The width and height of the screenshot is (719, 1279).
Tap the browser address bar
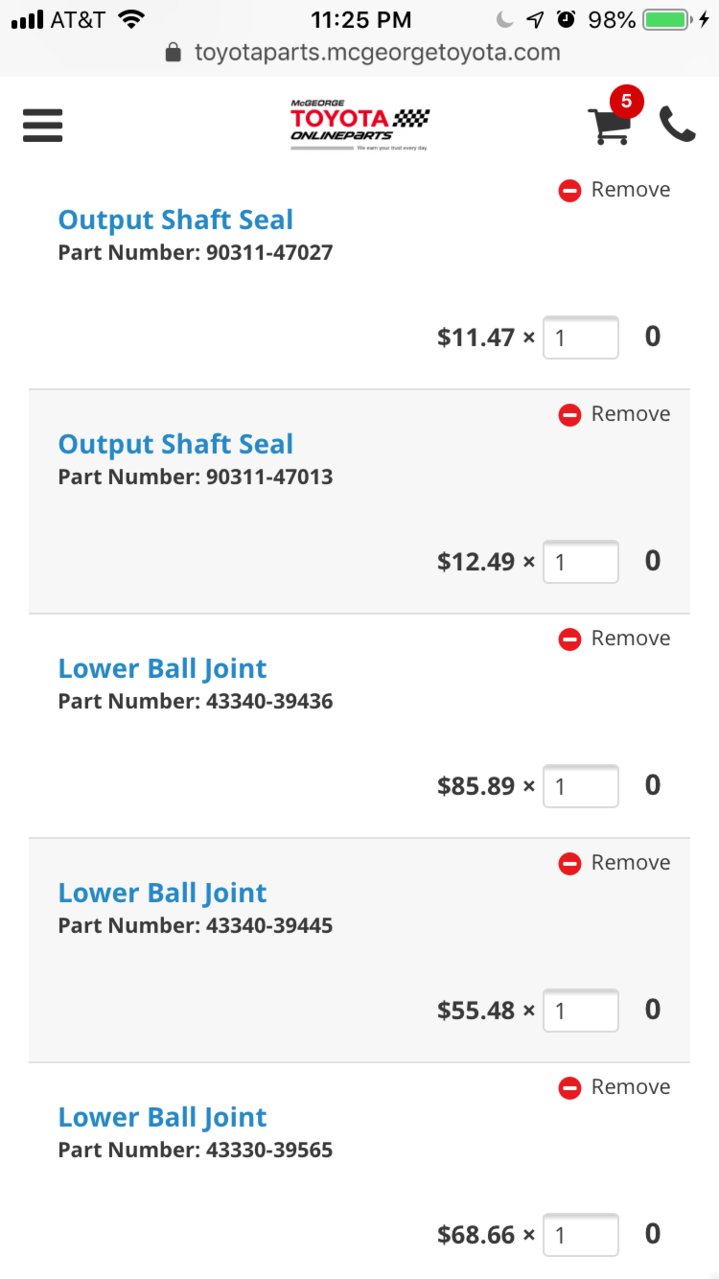pos(360,52)
